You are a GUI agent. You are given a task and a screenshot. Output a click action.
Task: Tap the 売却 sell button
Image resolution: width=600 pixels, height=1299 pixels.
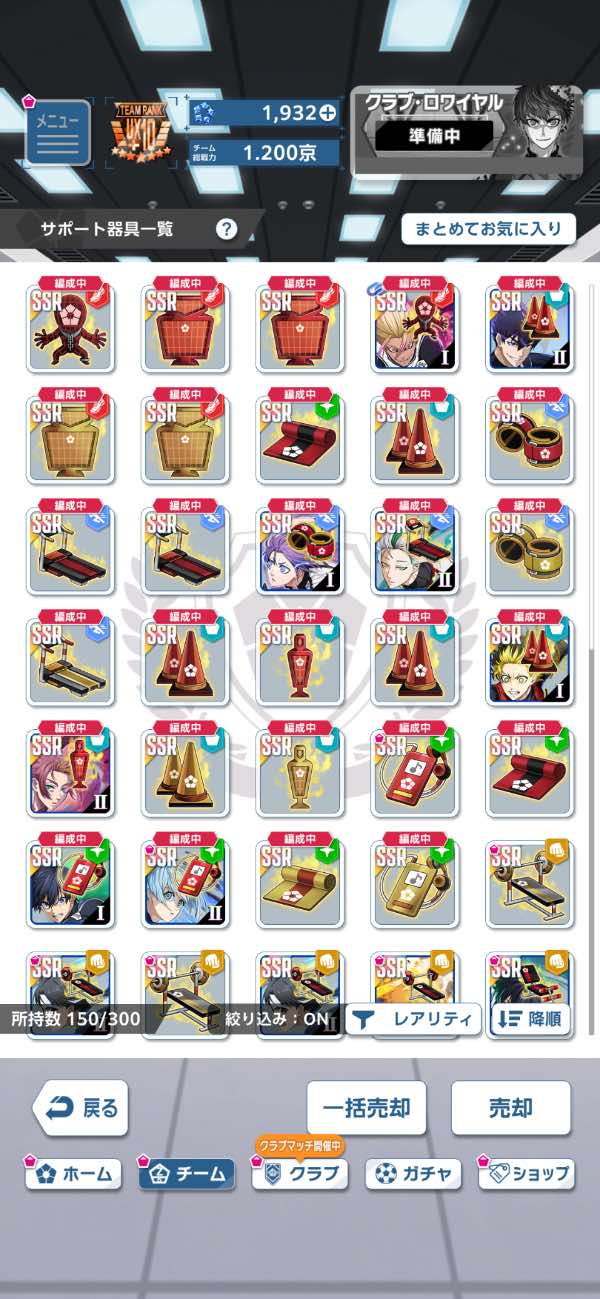pyautogui.click(x=510, y=1108)
